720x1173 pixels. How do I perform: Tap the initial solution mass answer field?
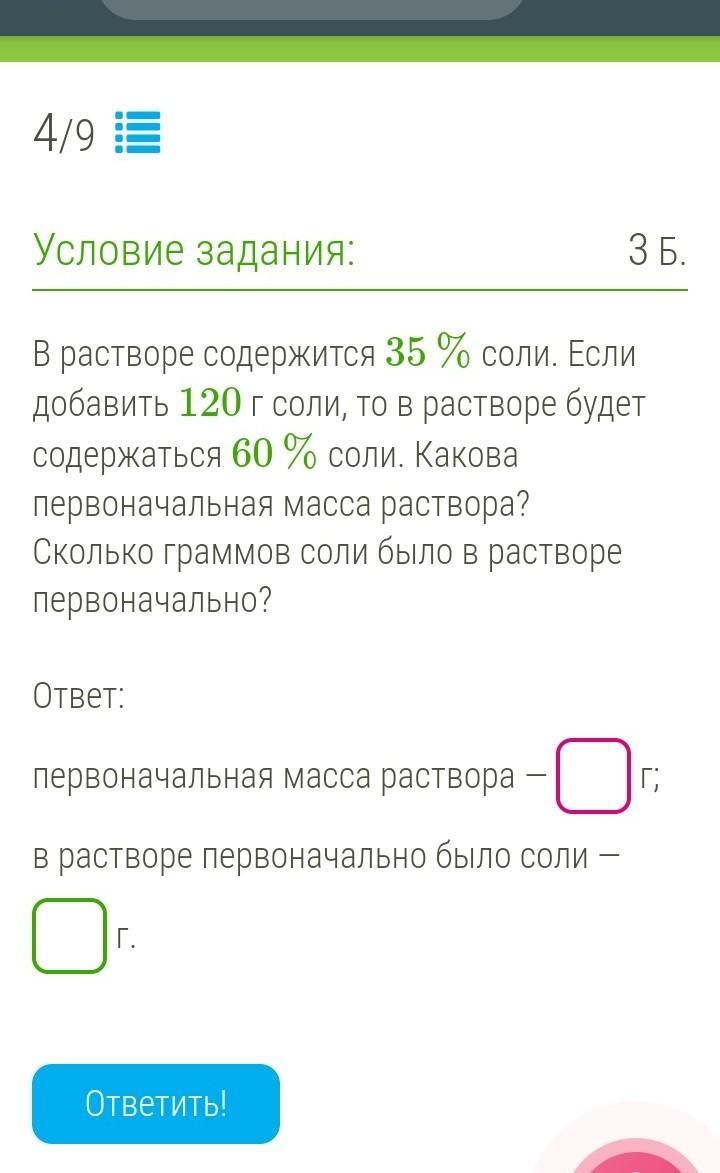594,776
